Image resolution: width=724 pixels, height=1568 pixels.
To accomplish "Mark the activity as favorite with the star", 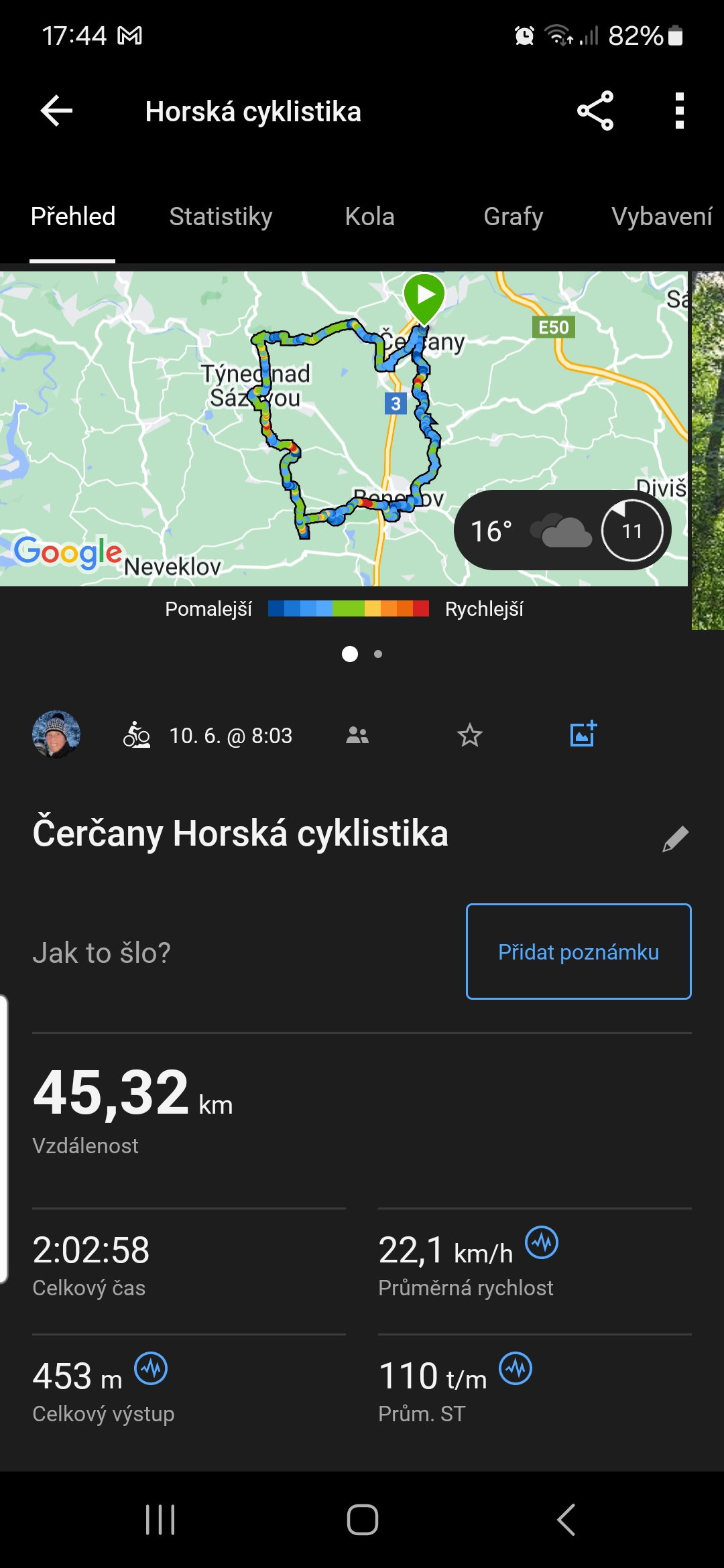I will [x=469, y=736].
